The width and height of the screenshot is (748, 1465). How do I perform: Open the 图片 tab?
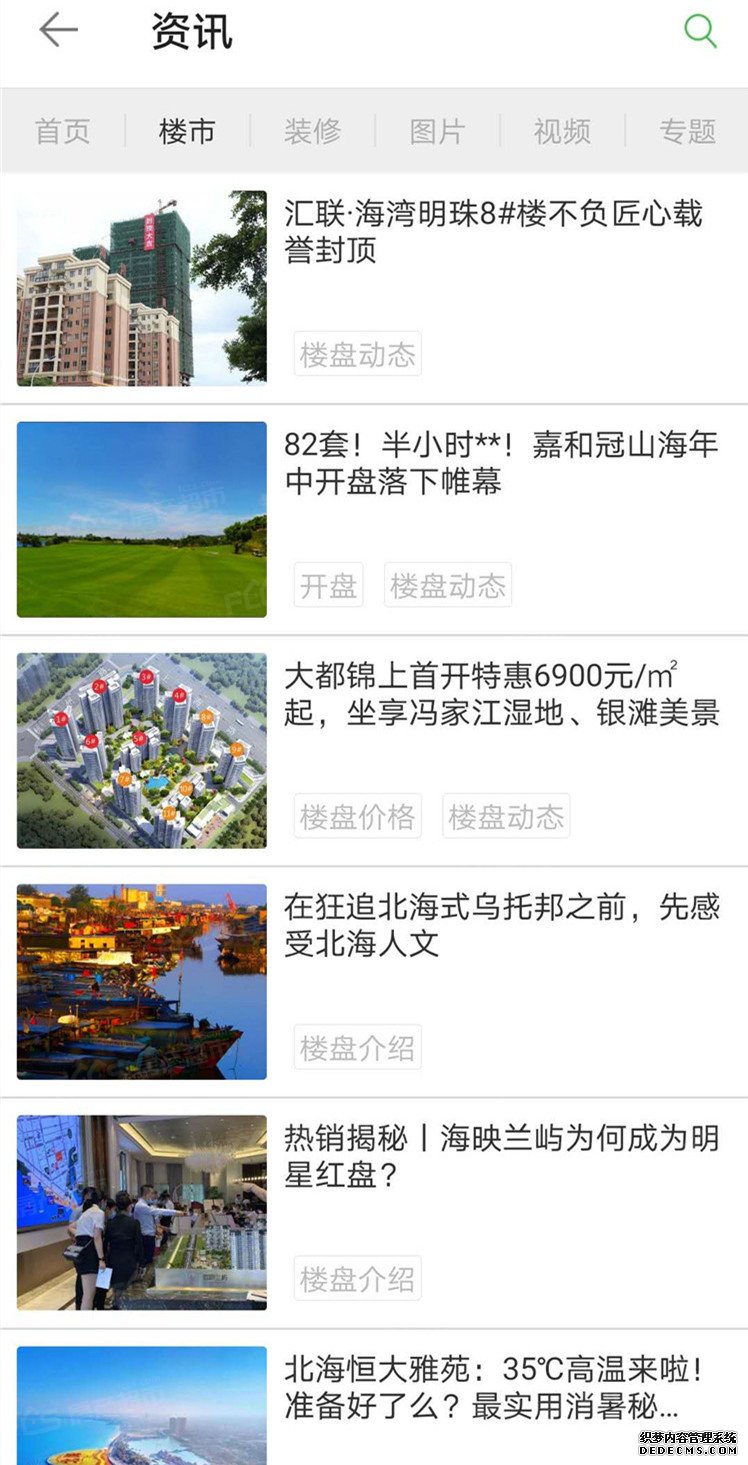[x=437, y=131]
